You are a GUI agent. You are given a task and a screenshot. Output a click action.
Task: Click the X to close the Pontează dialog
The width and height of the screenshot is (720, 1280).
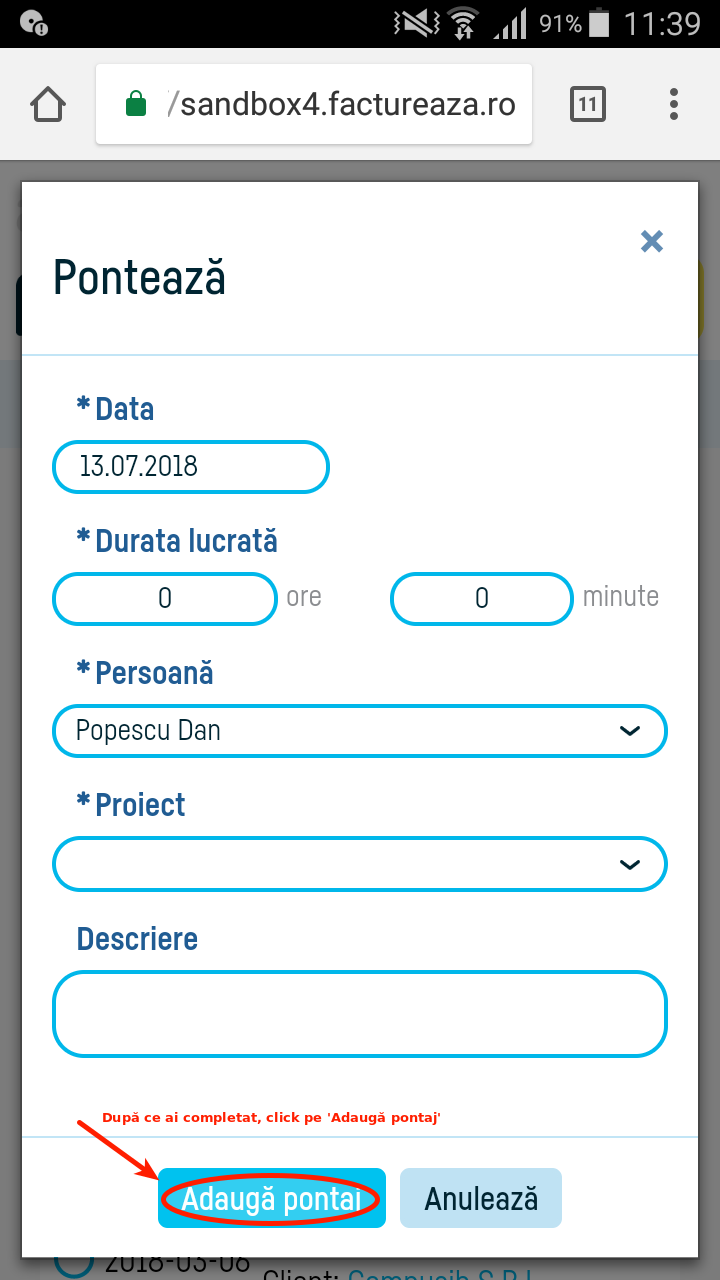point(652,241)
